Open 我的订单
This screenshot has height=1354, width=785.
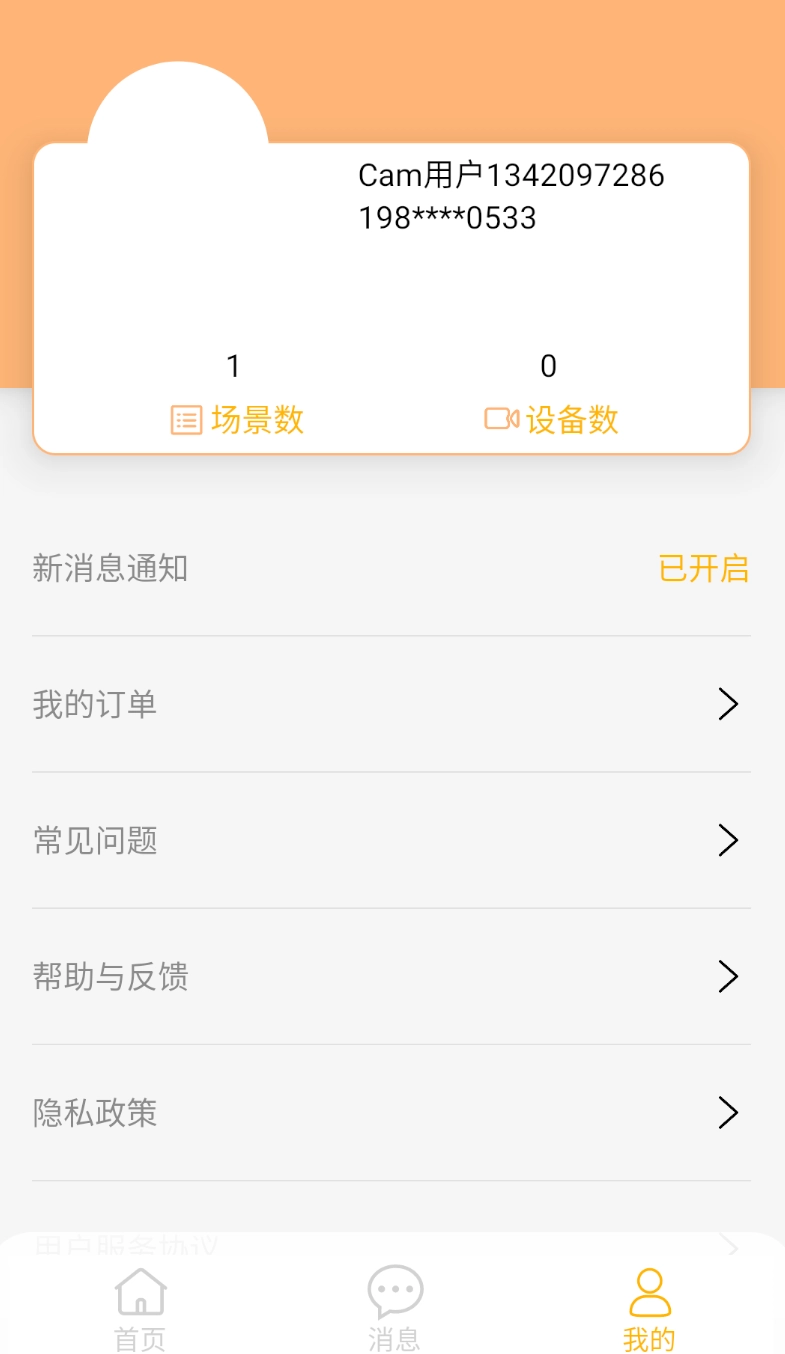click(x=391, y=705)
